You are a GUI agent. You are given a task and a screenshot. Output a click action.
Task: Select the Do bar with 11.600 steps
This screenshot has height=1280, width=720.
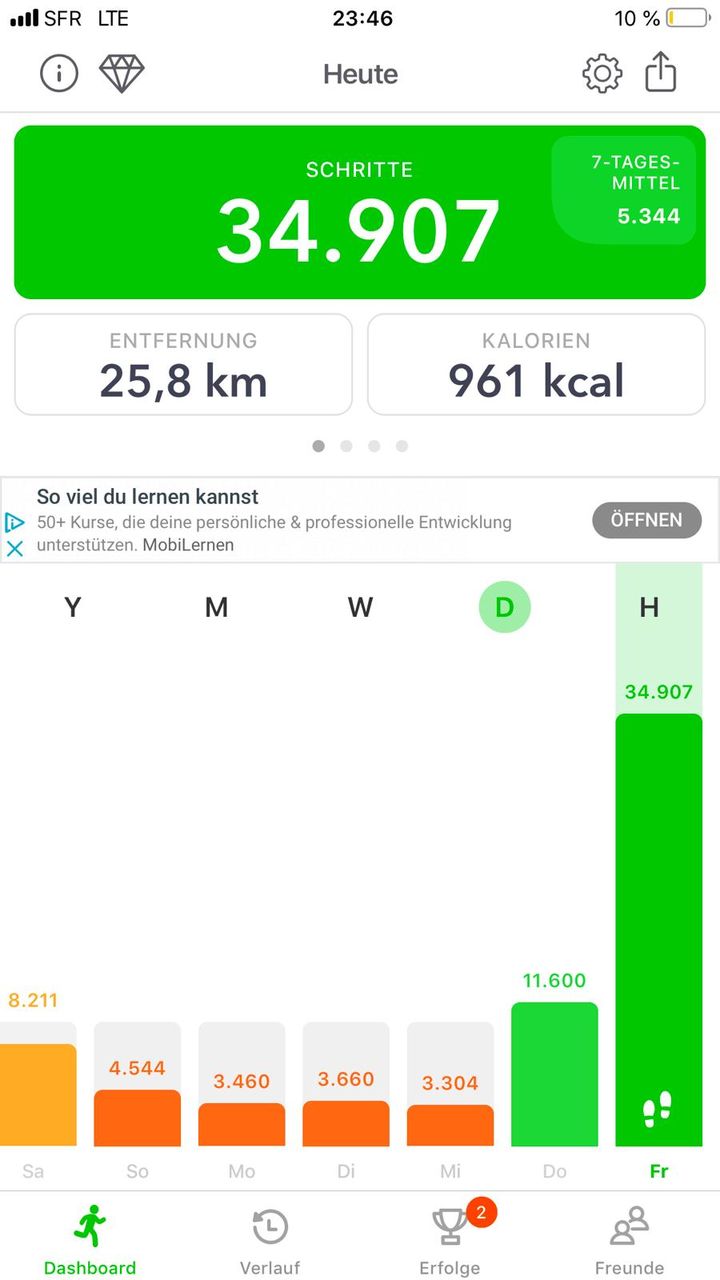(554, 1074)
